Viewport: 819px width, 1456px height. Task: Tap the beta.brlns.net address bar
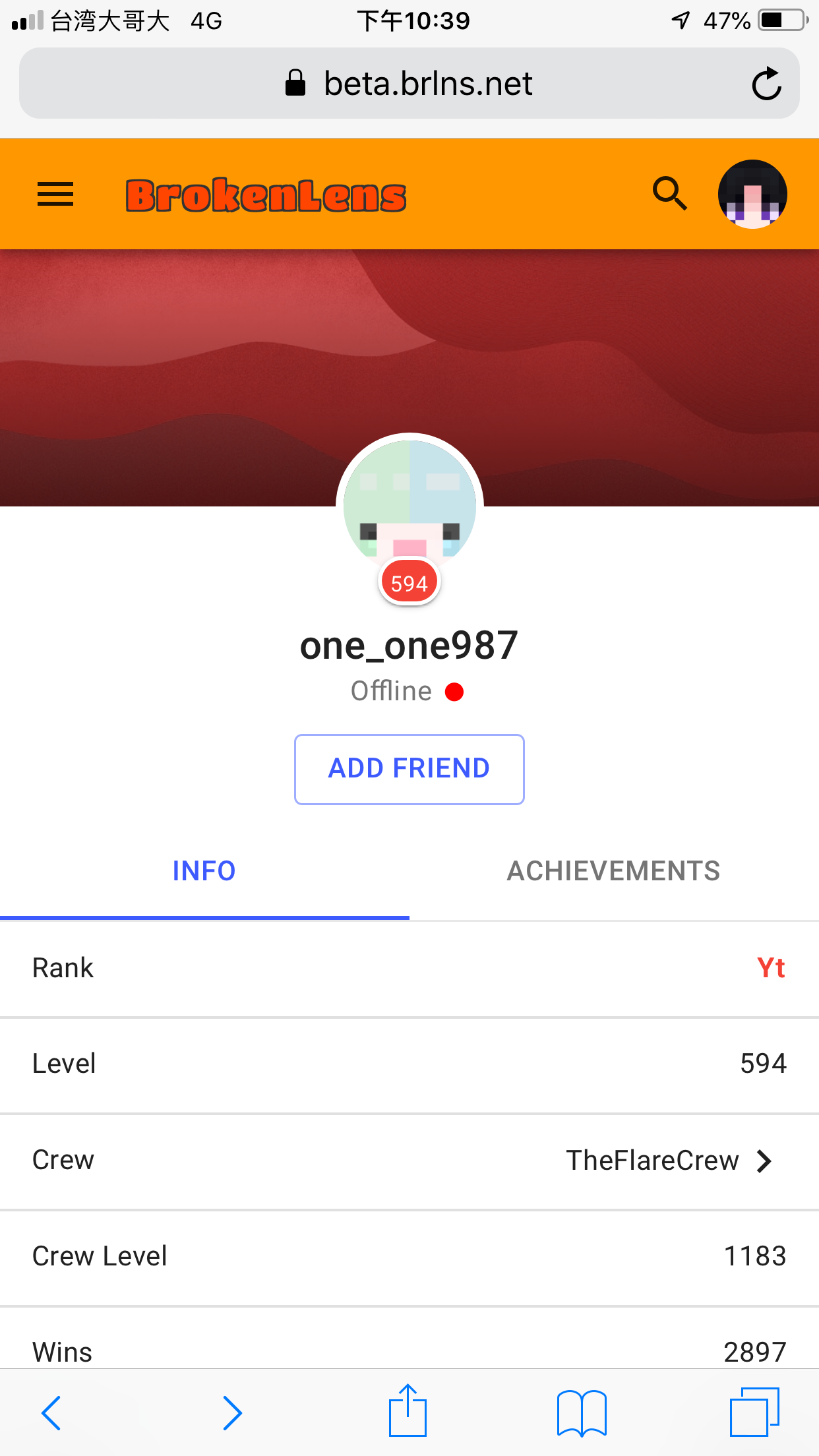409,84
